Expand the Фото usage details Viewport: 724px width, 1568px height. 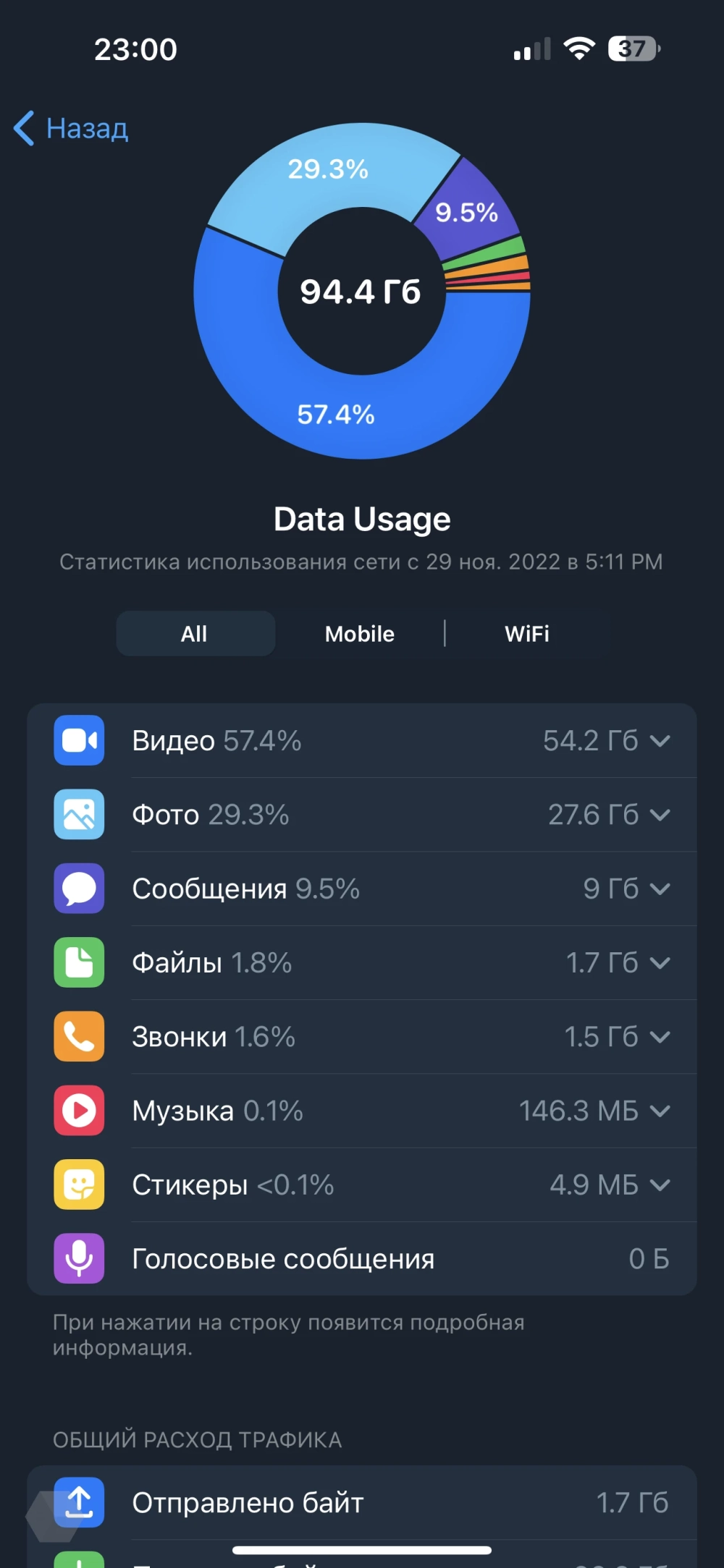362,815
